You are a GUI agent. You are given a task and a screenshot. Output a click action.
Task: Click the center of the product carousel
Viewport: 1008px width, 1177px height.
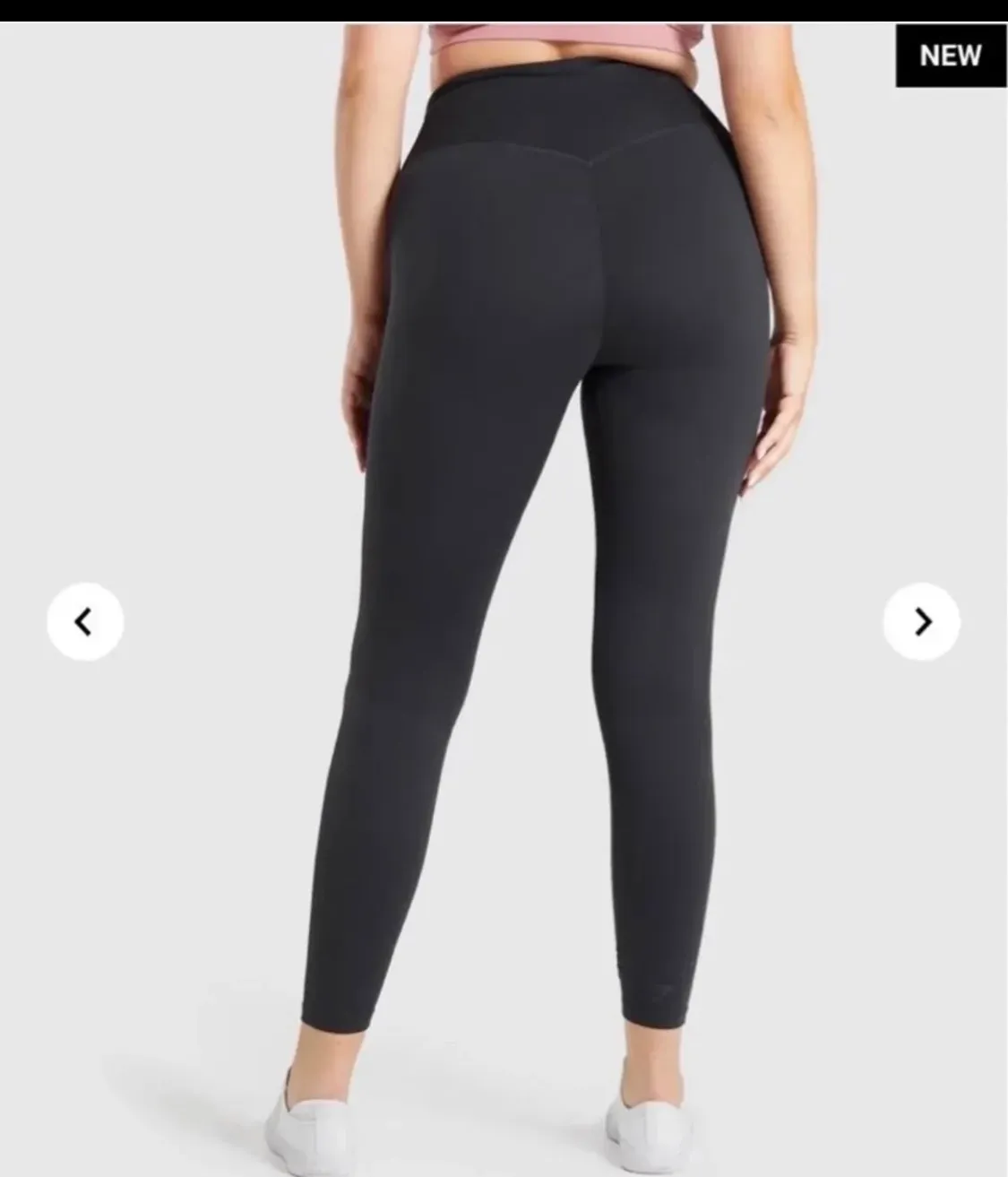(x=504, y=588)
